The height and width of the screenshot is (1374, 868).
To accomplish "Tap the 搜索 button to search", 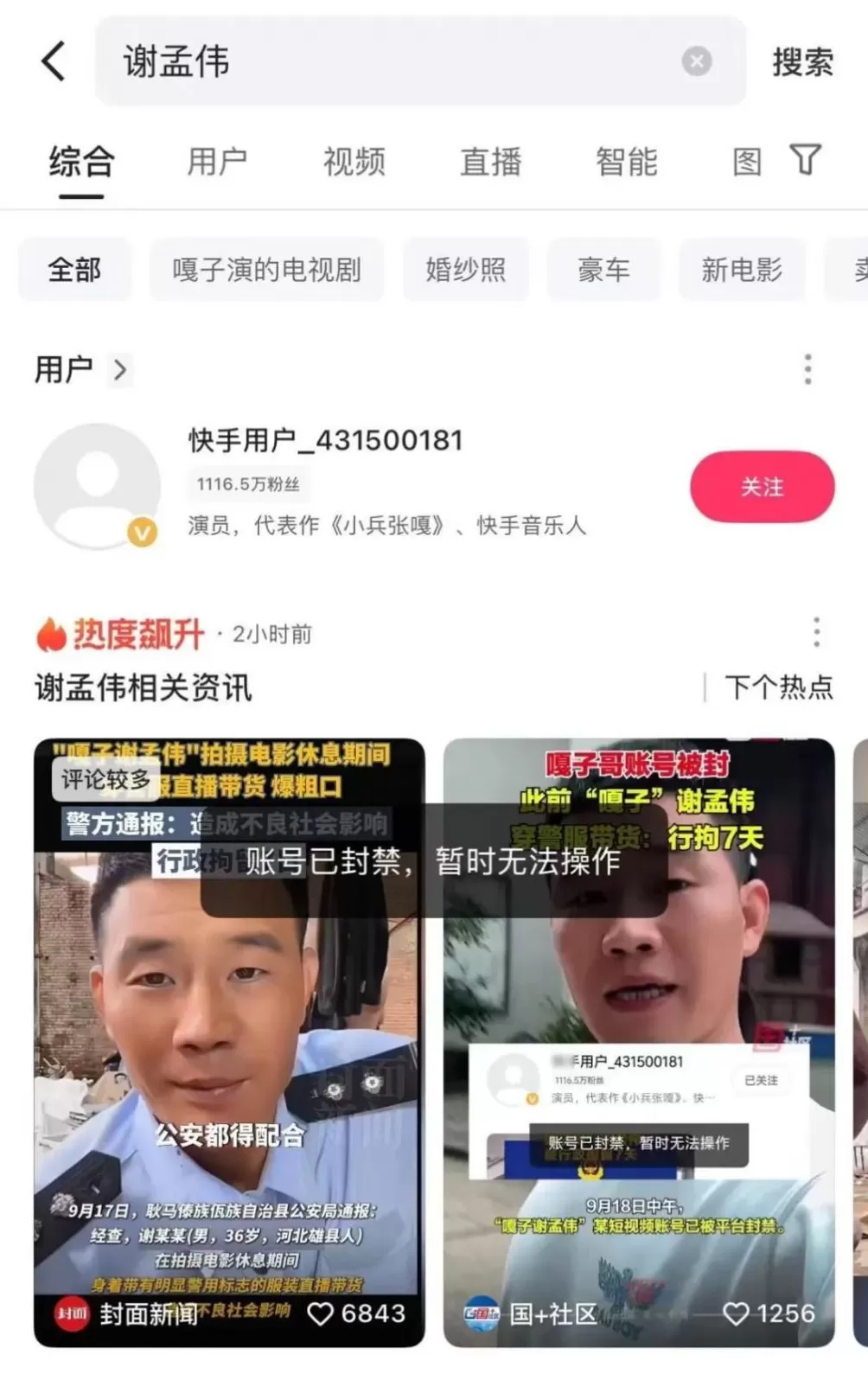I will 802,61.
